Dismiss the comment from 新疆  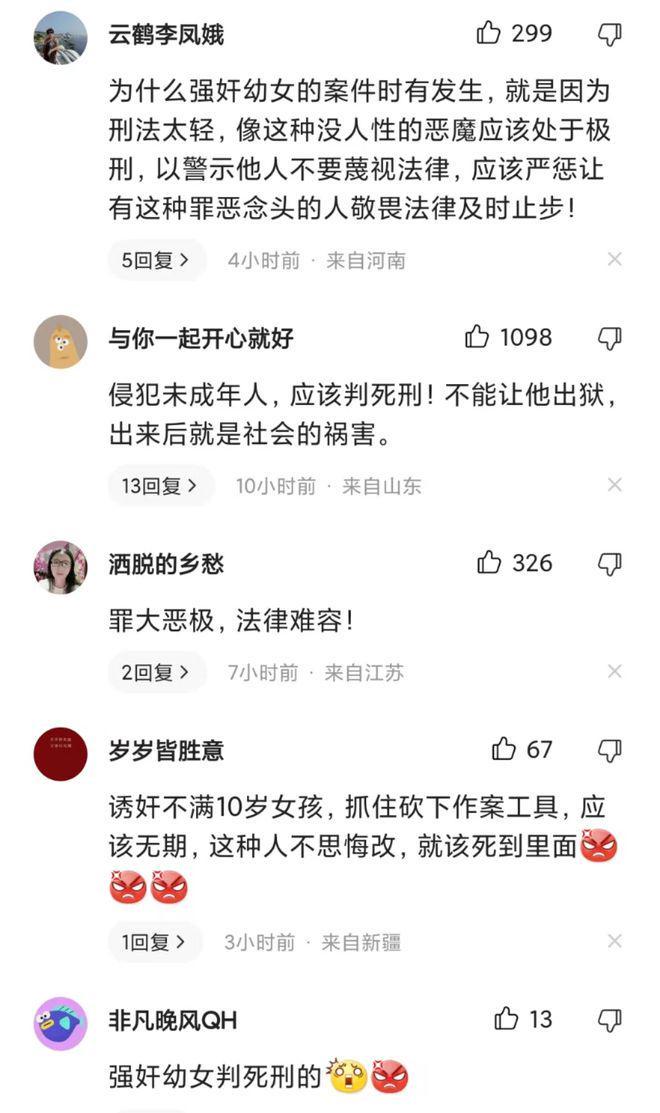(615, 941)
